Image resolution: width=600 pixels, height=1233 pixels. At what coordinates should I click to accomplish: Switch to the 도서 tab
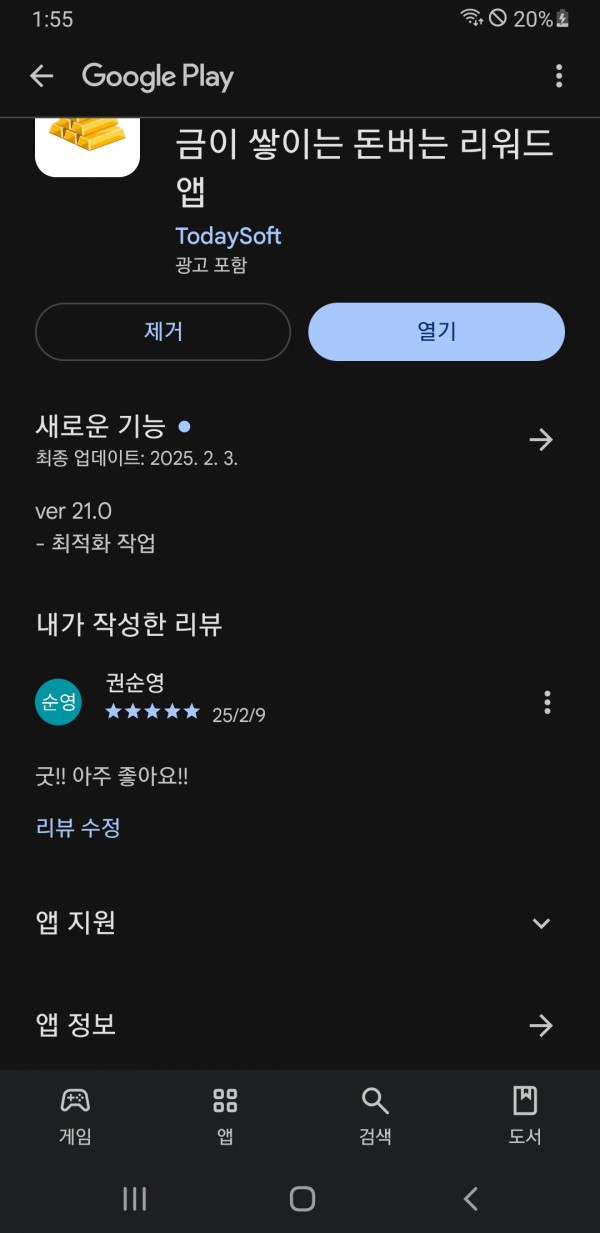pyautogui.click(x=525, y=1115)
